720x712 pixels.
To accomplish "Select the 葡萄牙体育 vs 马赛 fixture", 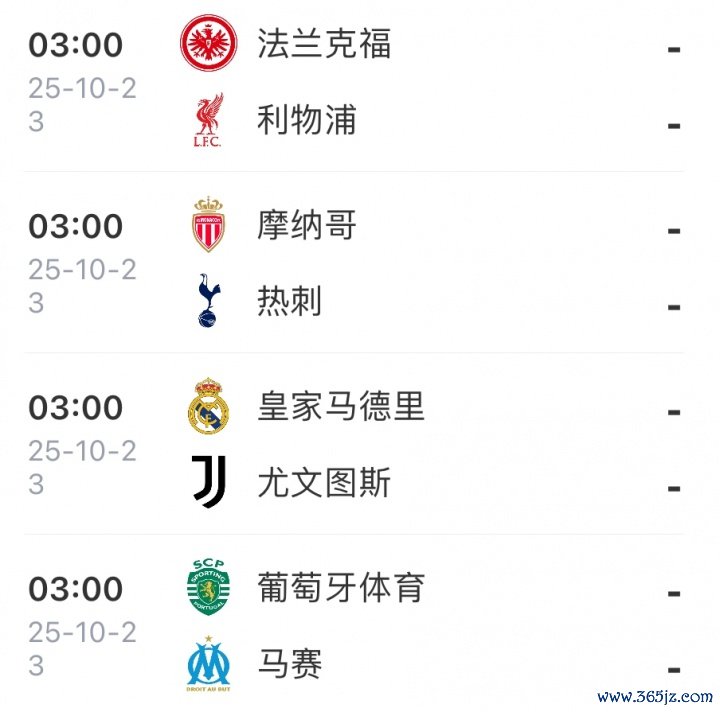I will click(x=360, y=626).
